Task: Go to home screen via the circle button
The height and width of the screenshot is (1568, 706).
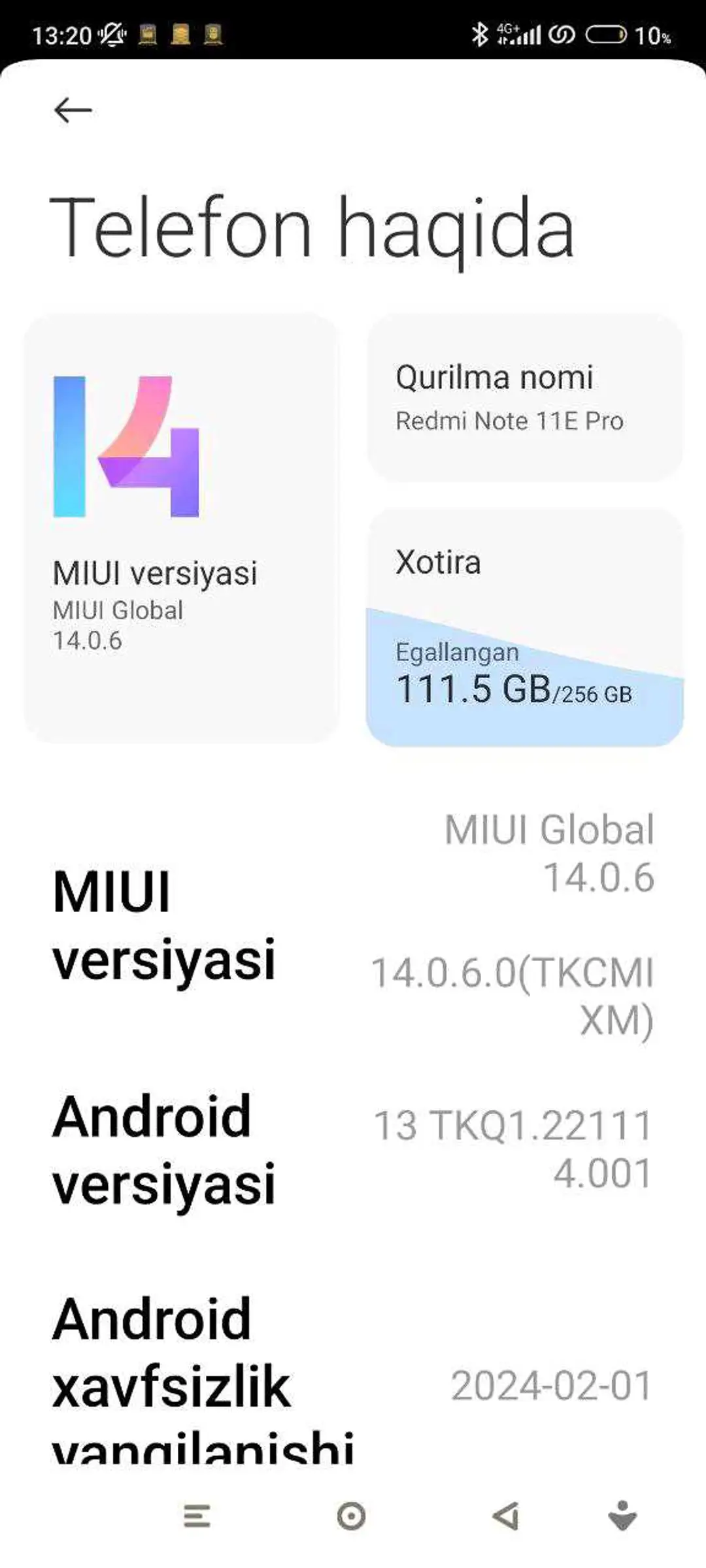Action: point(351,1516)
